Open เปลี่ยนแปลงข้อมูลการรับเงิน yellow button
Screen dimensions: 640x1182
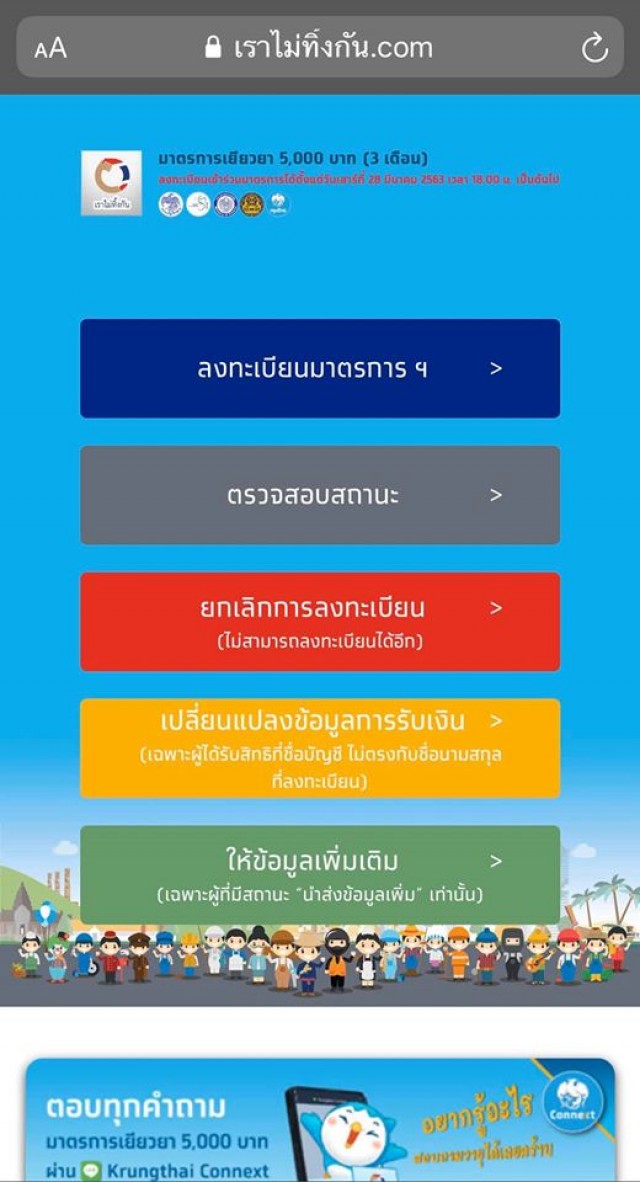pyautogui.click(x=320, y=748)
